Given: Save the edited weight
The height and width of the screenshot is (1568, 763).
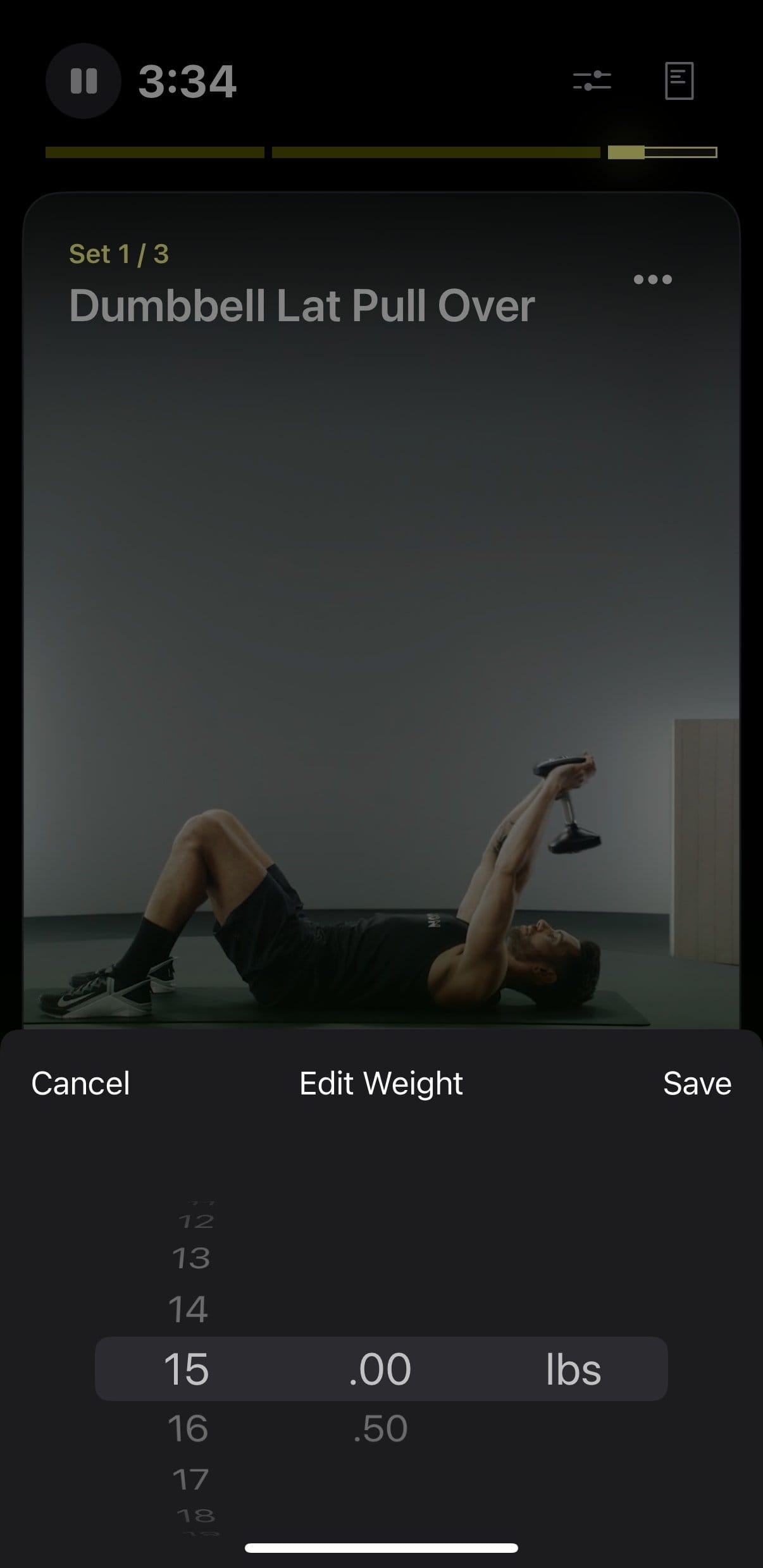Looking at the screenshot, I should (697, 1084).
